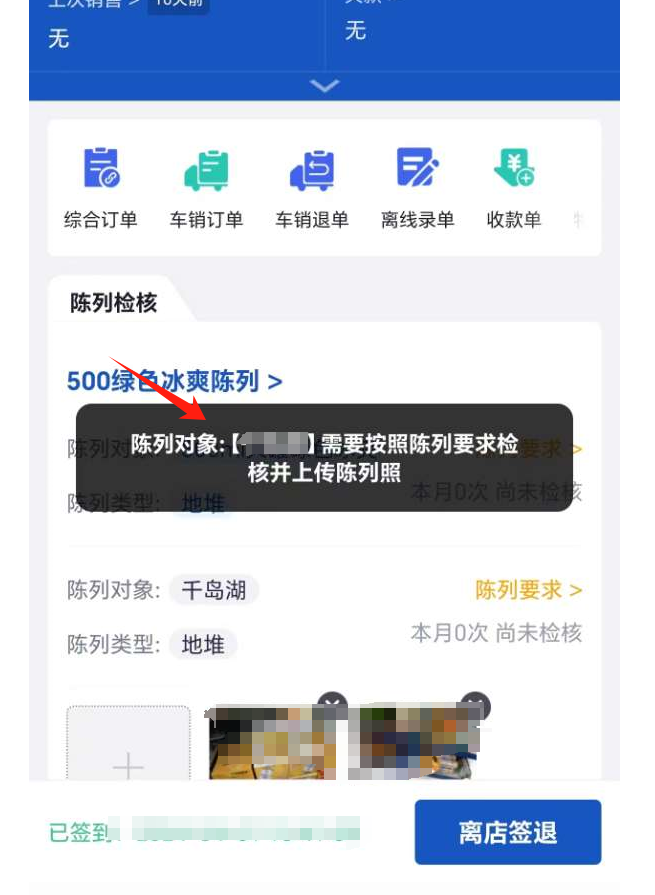Open 收款单
The height and width of the screenshot is (895, 655).
pyautogui.click(x=513, y=187)
